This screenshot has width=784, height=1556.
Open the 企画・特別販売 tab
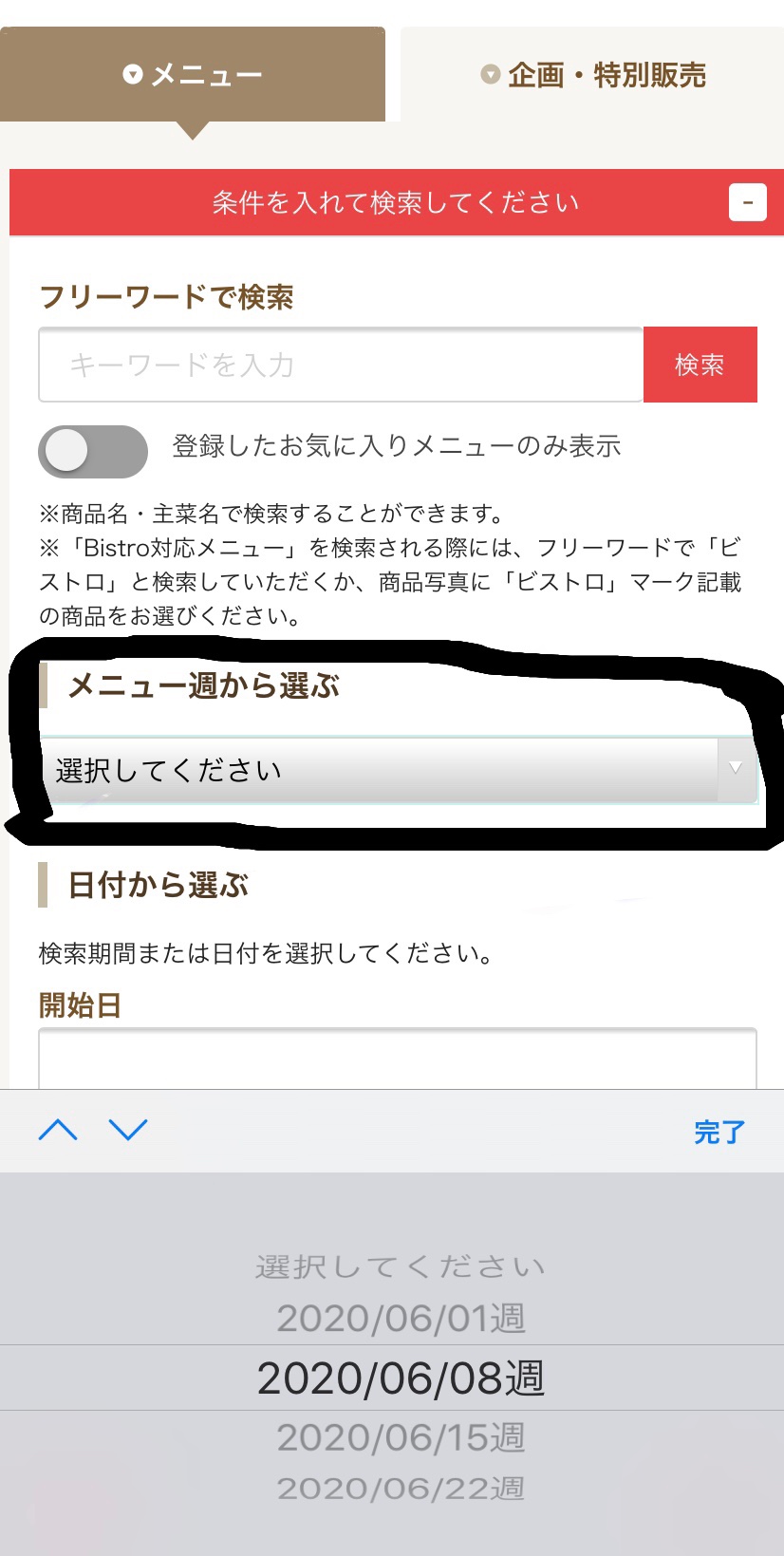pyautogui.click(x=592, y=74)
